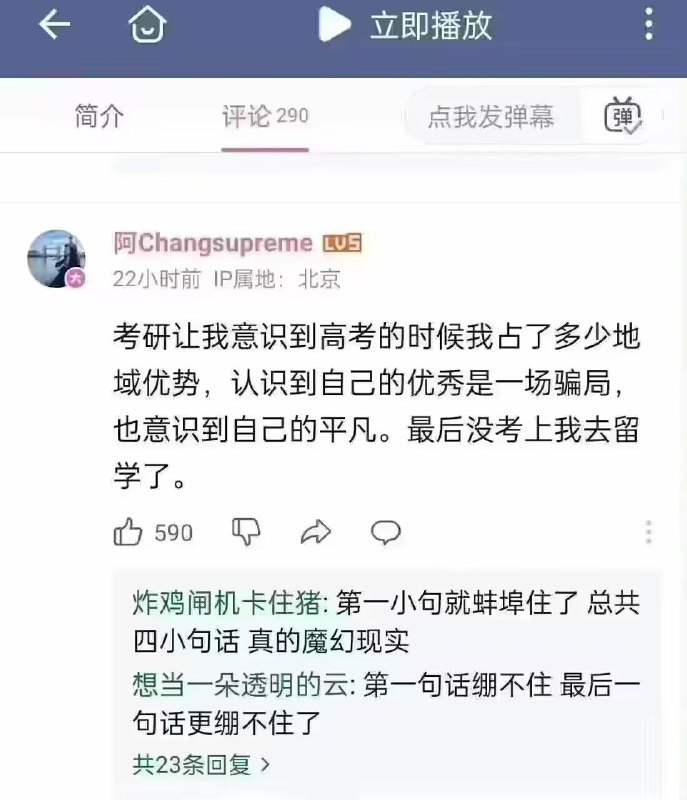
Task: Tap 立即播放 to play the video
Action: coord(405,24)
